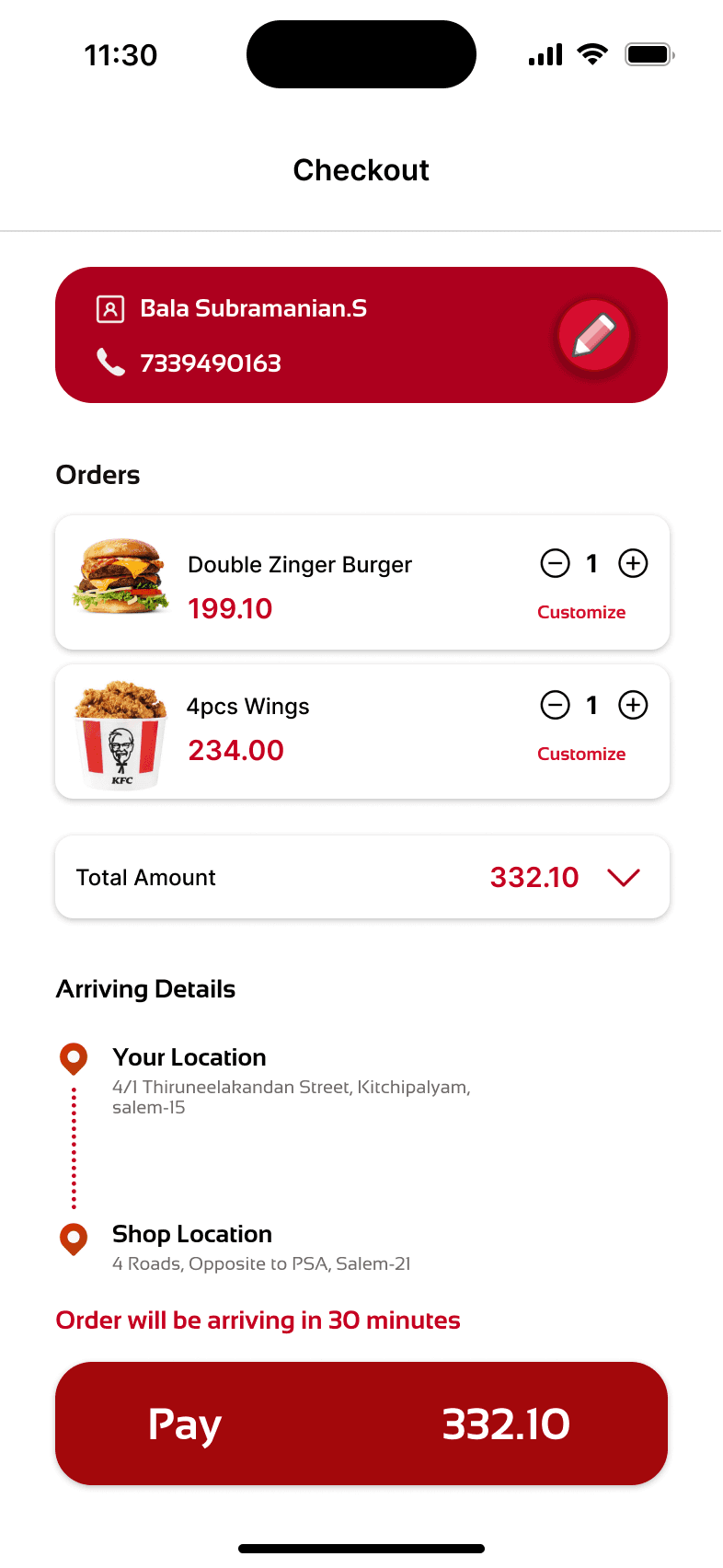Customize the 4pcs Wings order

point(581,755)
